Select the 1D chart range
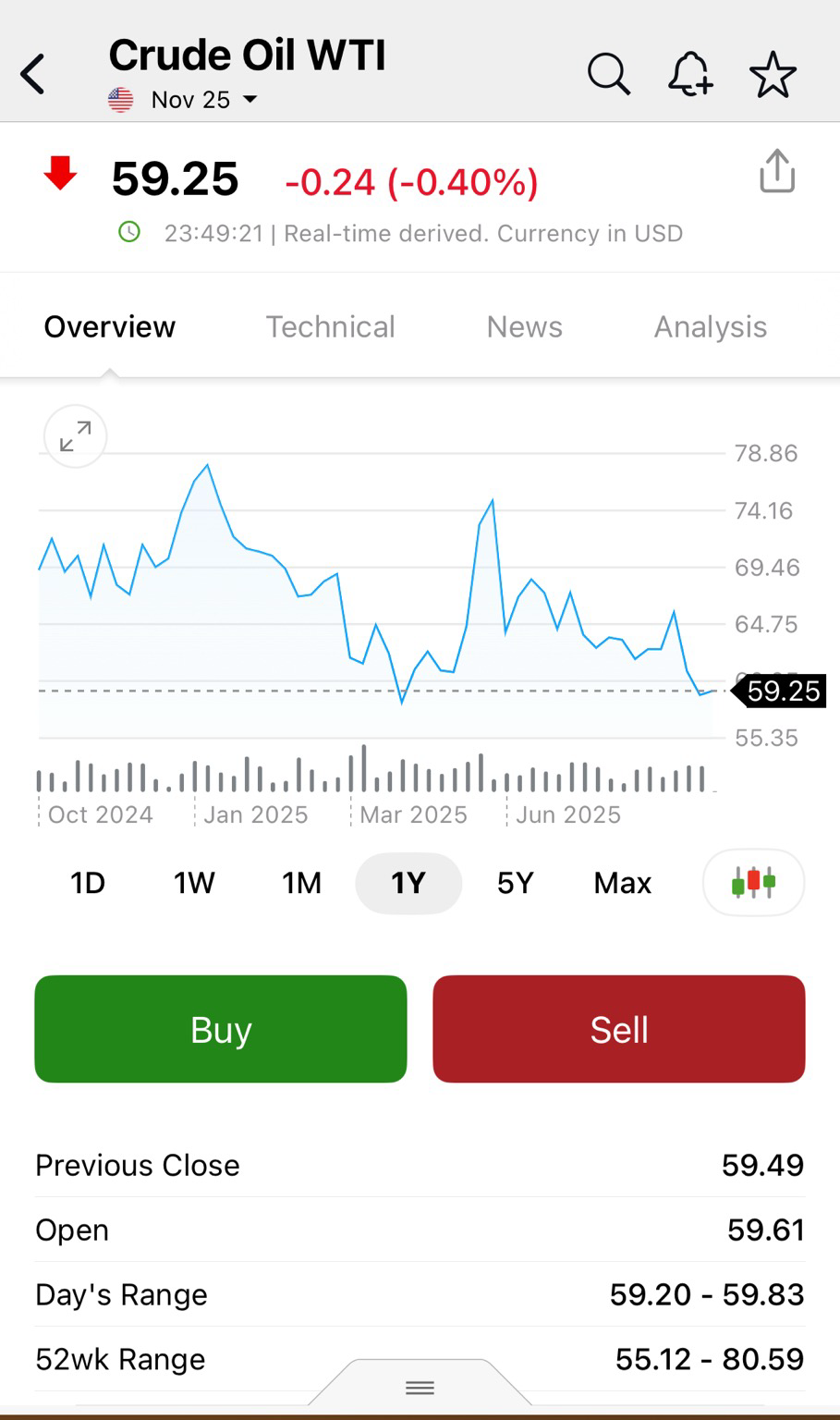The width and height of the screenshot is (840, 1420). point(88,883)
